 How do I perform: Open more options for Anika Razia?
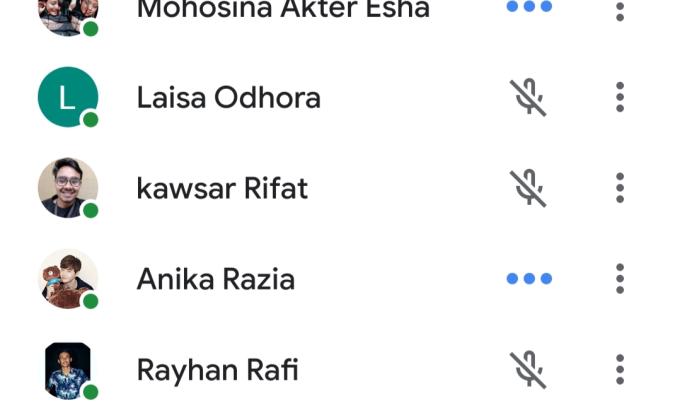coord(620,279)
